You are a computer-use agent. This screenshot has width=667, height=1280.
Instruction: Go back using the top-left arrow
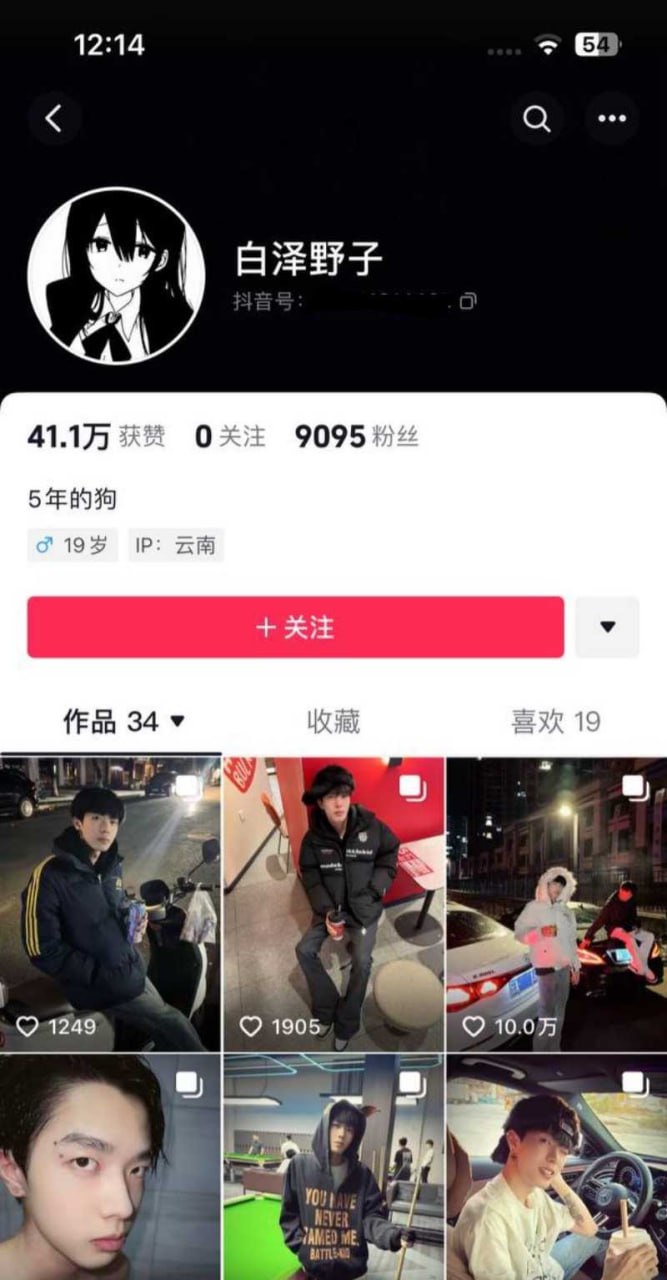pyautogui.click(x=54, y=119)
